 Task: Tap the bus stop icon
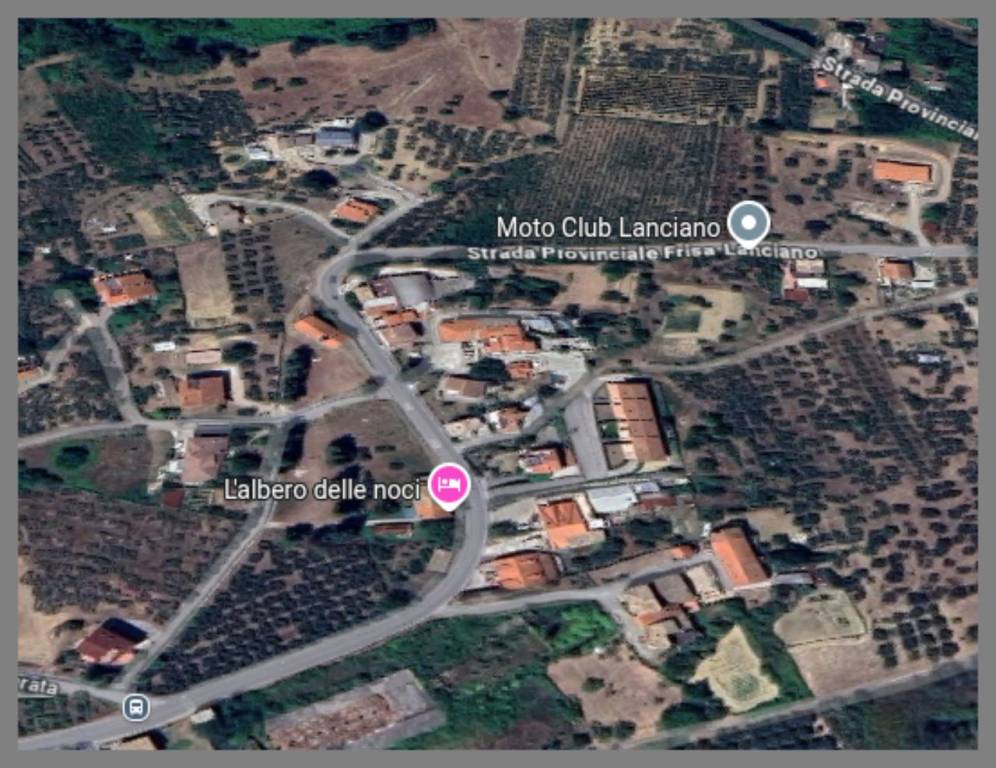click(x=136, y=708)
